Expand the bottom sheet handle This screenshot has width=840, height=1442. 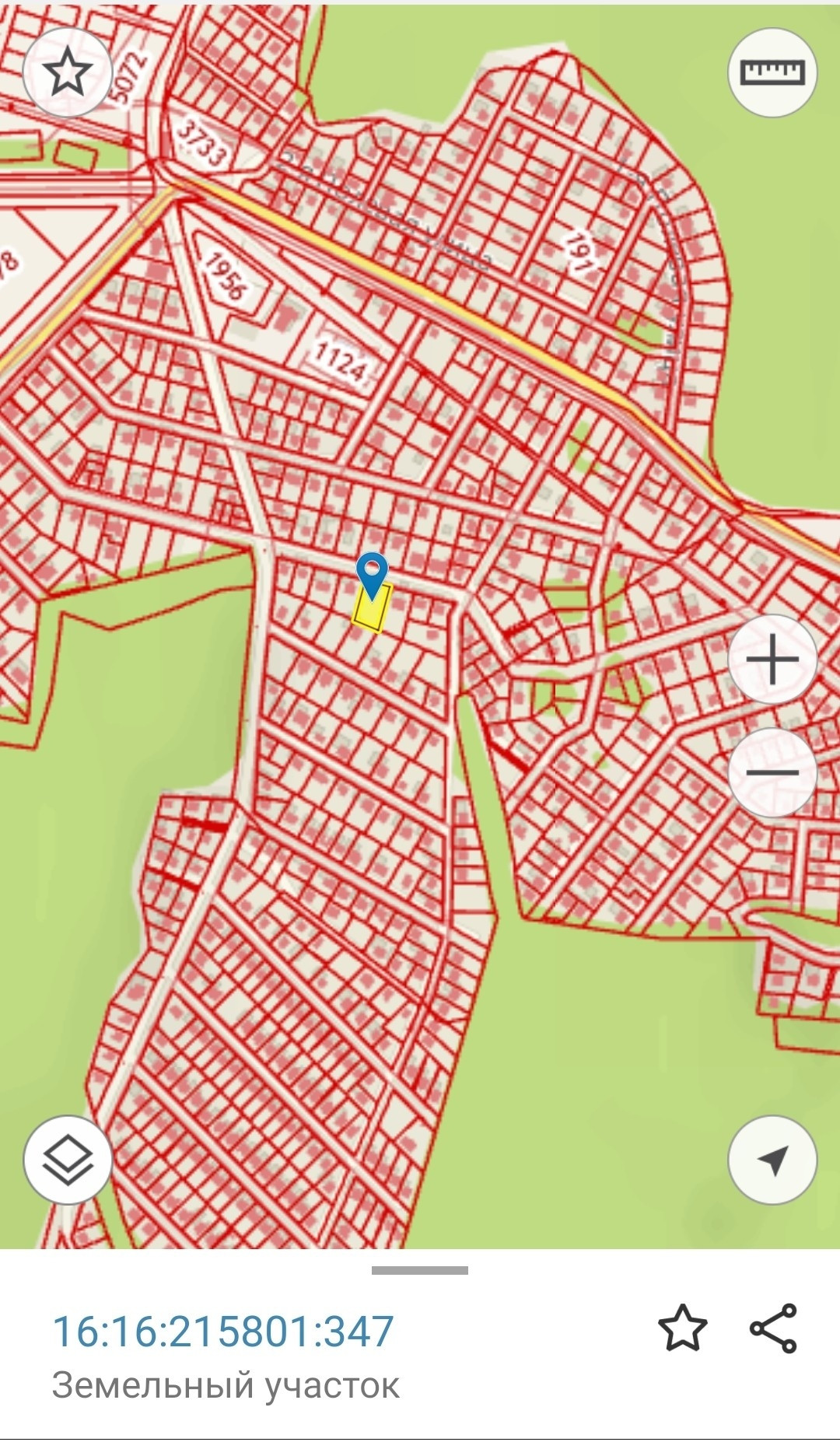click(420, 1271)
